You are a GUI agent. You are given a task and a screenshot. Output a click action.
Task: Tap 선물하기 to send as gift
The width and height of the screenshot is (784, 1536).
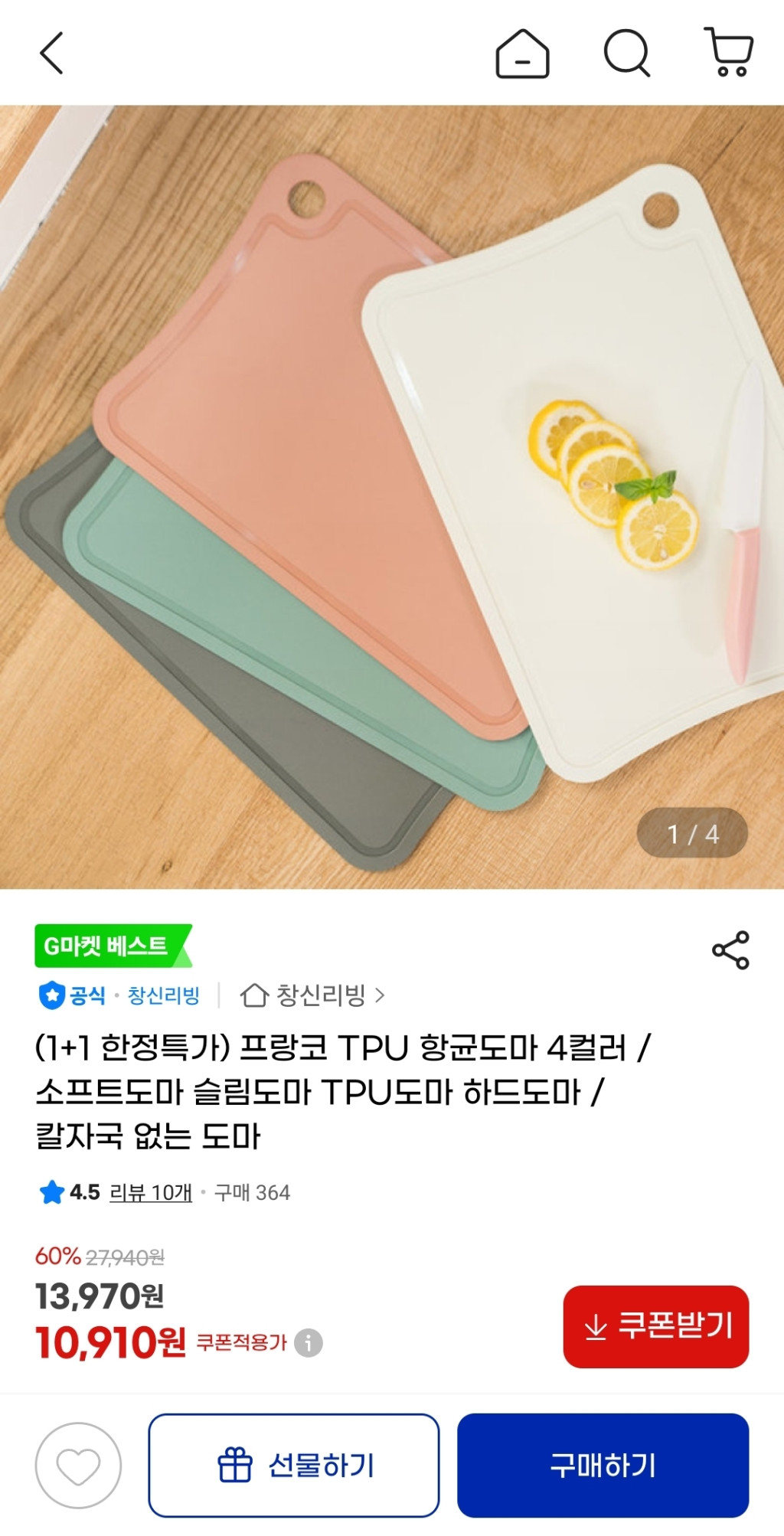pyautogui.click(x=294, y=1466)
